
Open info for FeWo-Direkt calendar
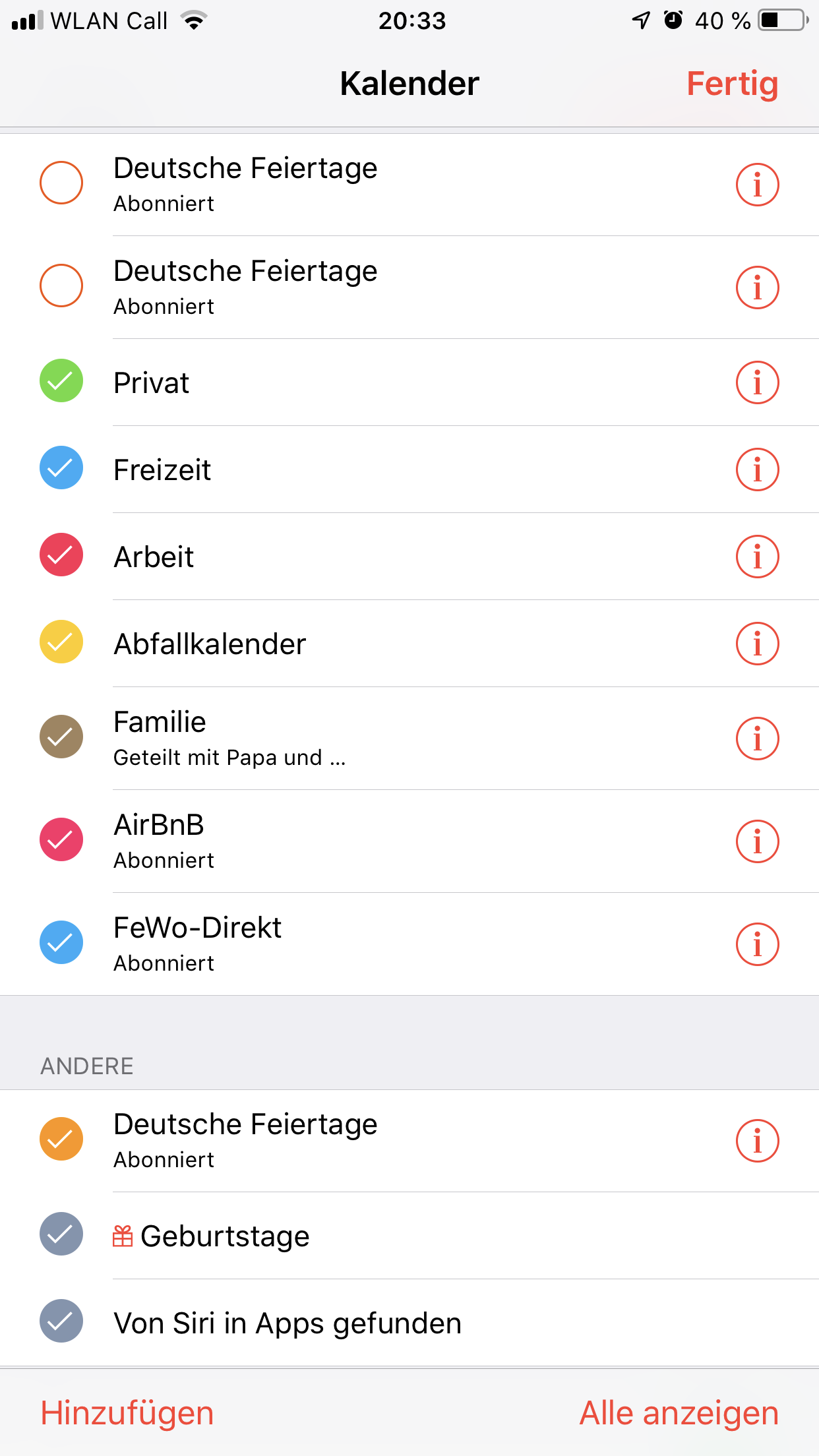click(756, 944)
